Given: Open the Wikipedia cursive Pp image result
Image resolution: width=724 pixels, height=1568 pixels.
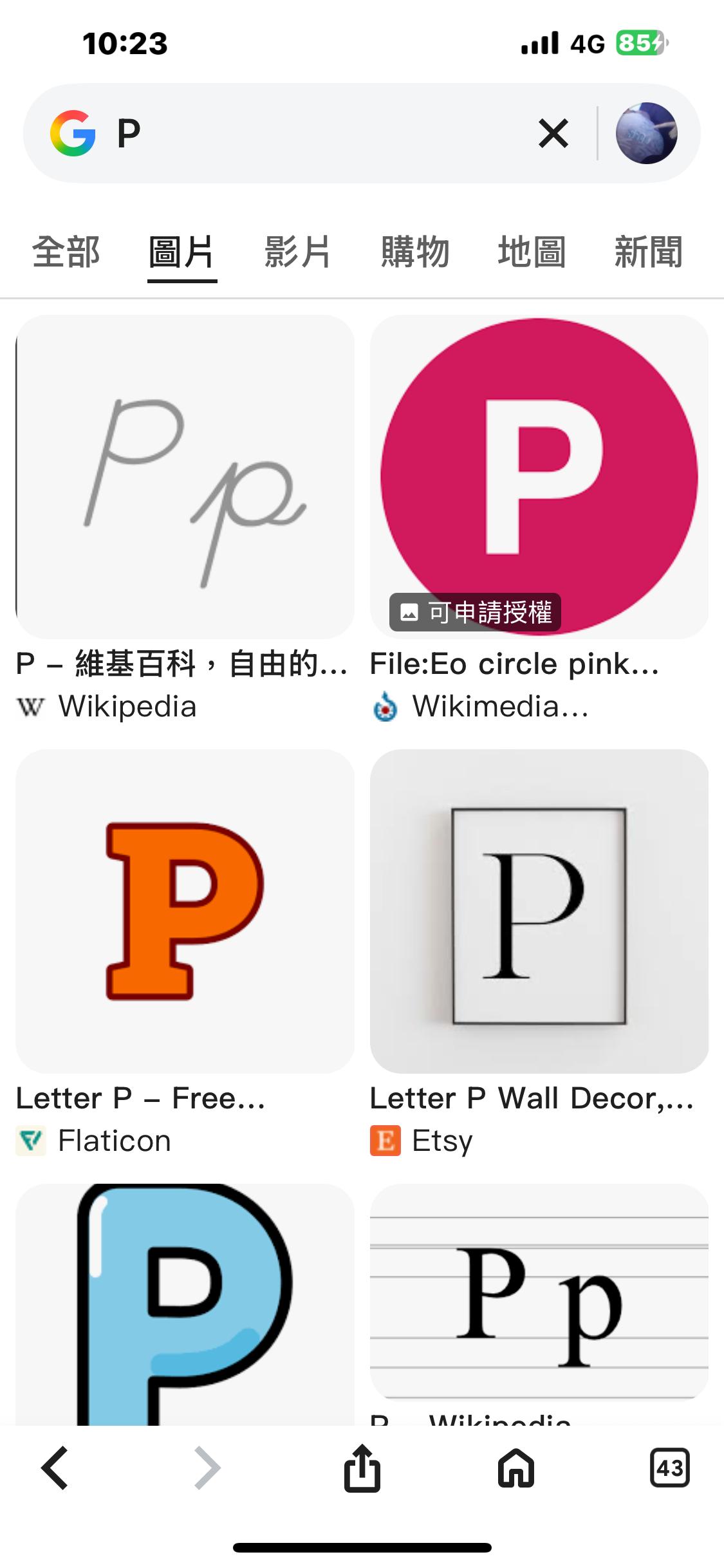Looking at the screenshot, I should [185, 477].
